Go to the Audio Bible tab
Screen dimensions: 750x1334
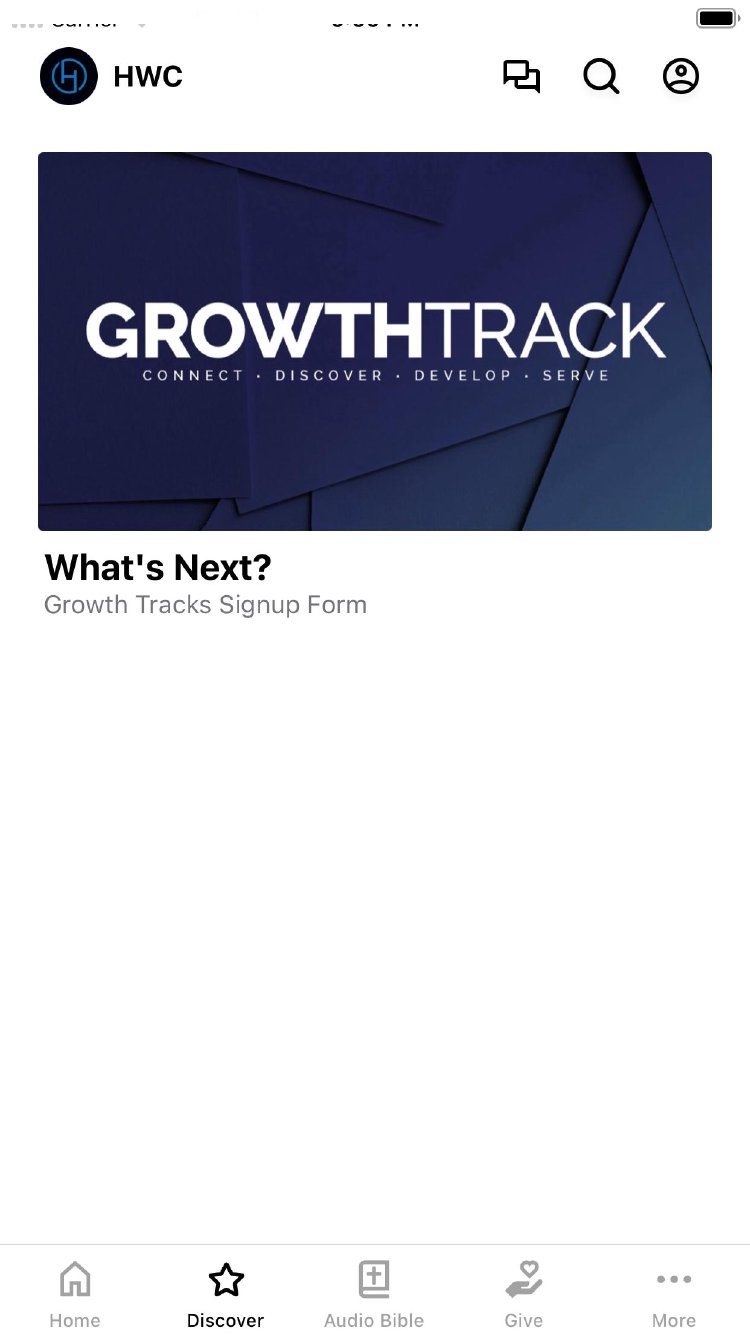pos(374,1294)
